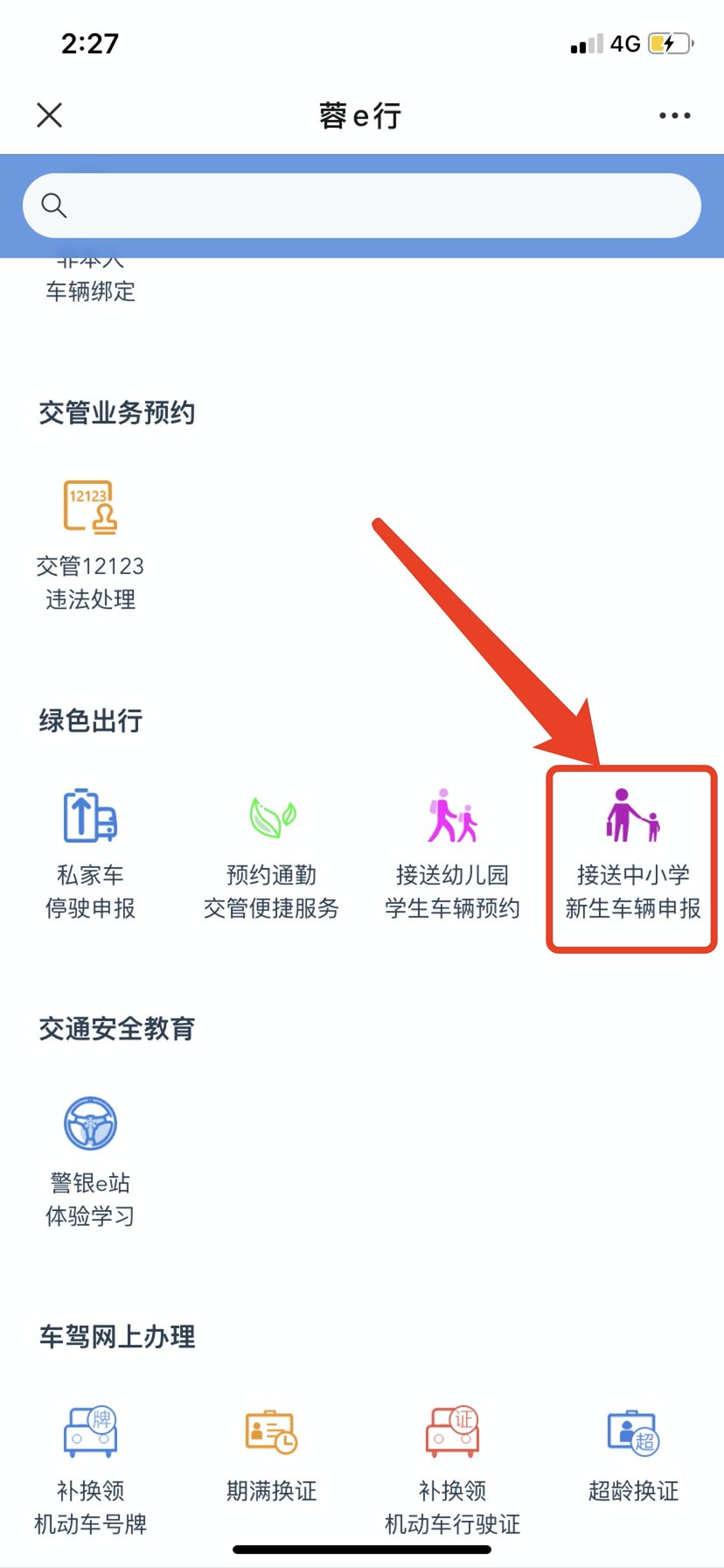The height and width of the screenshot is (1568, 724).
Task: Open 补换领机动车号牌
Action: (x=90, y=1468)
